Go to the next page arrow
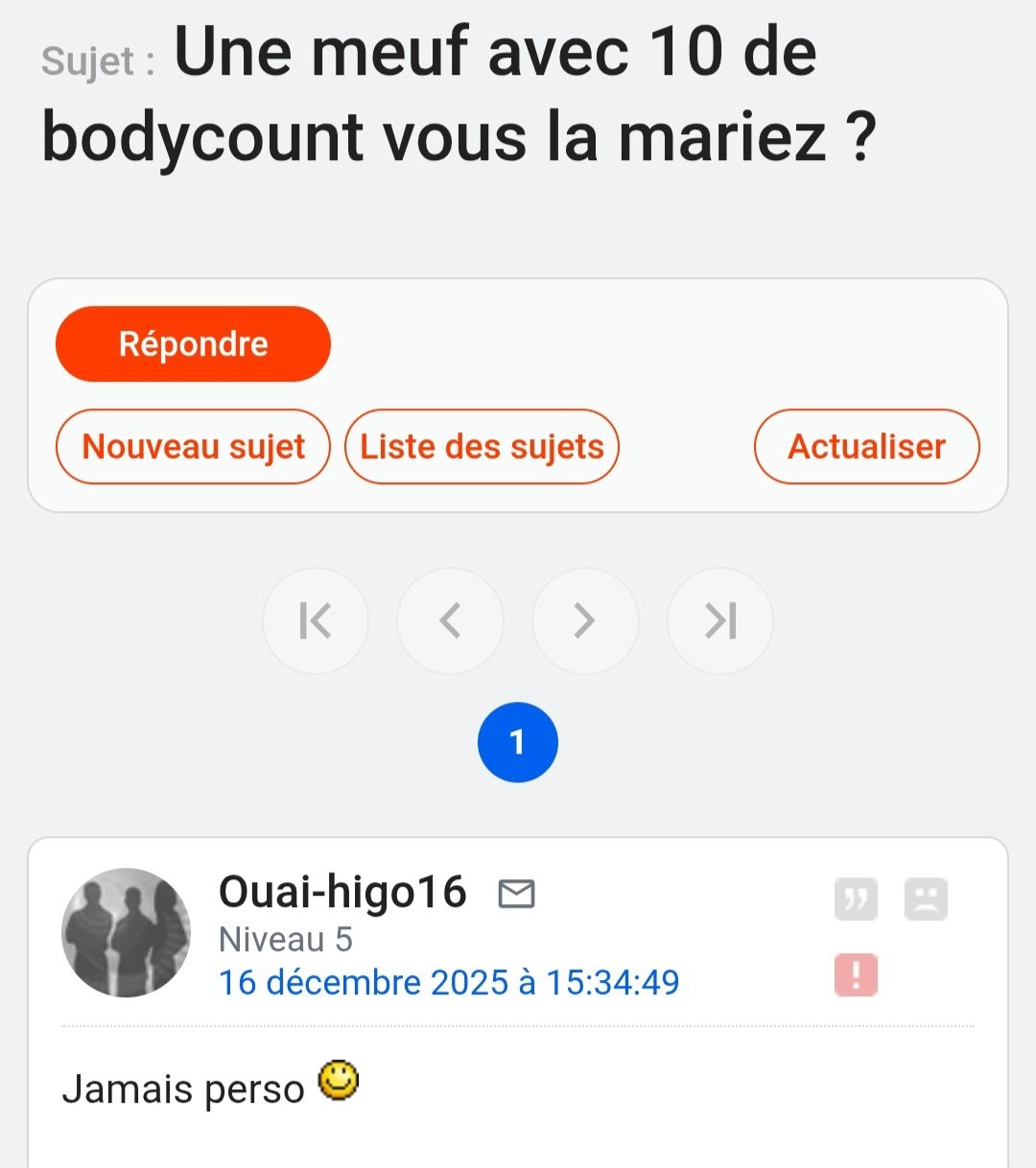The width and height of the screenshot is (1036, 1168). tap(585, 620)
